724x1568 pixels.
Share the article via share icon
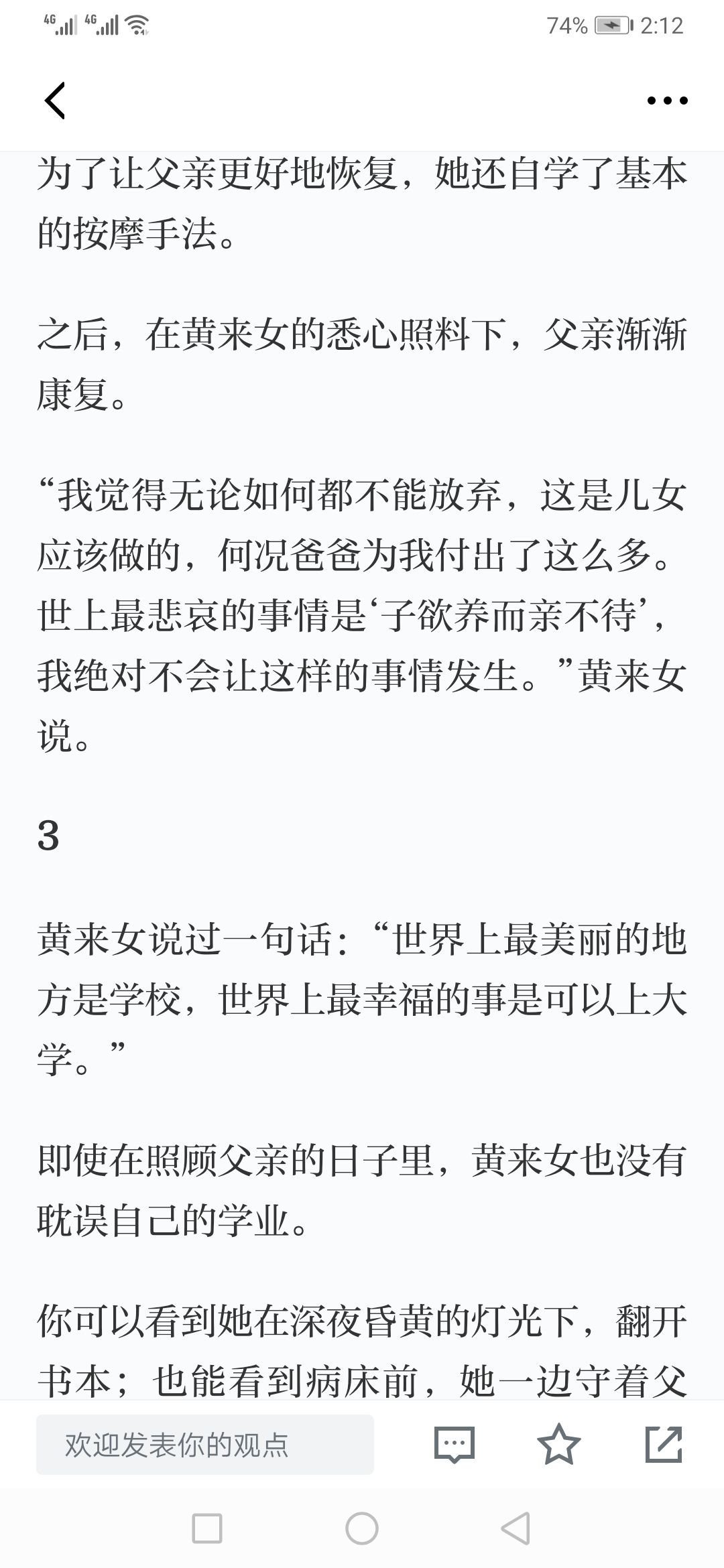click(x=664, y=1444)
